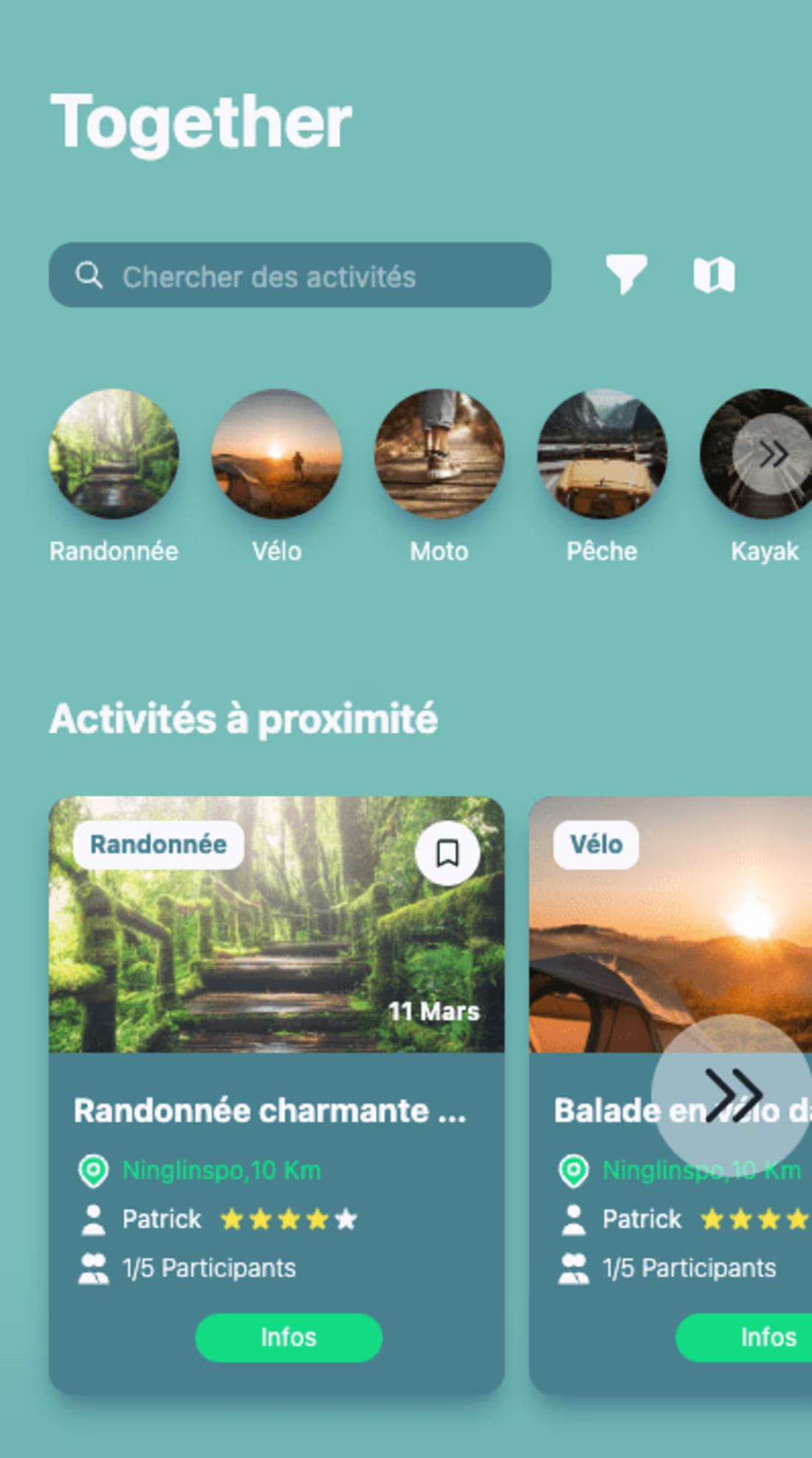Select the Randonnée category circle

pyautogui.click(x=114, y=454)
